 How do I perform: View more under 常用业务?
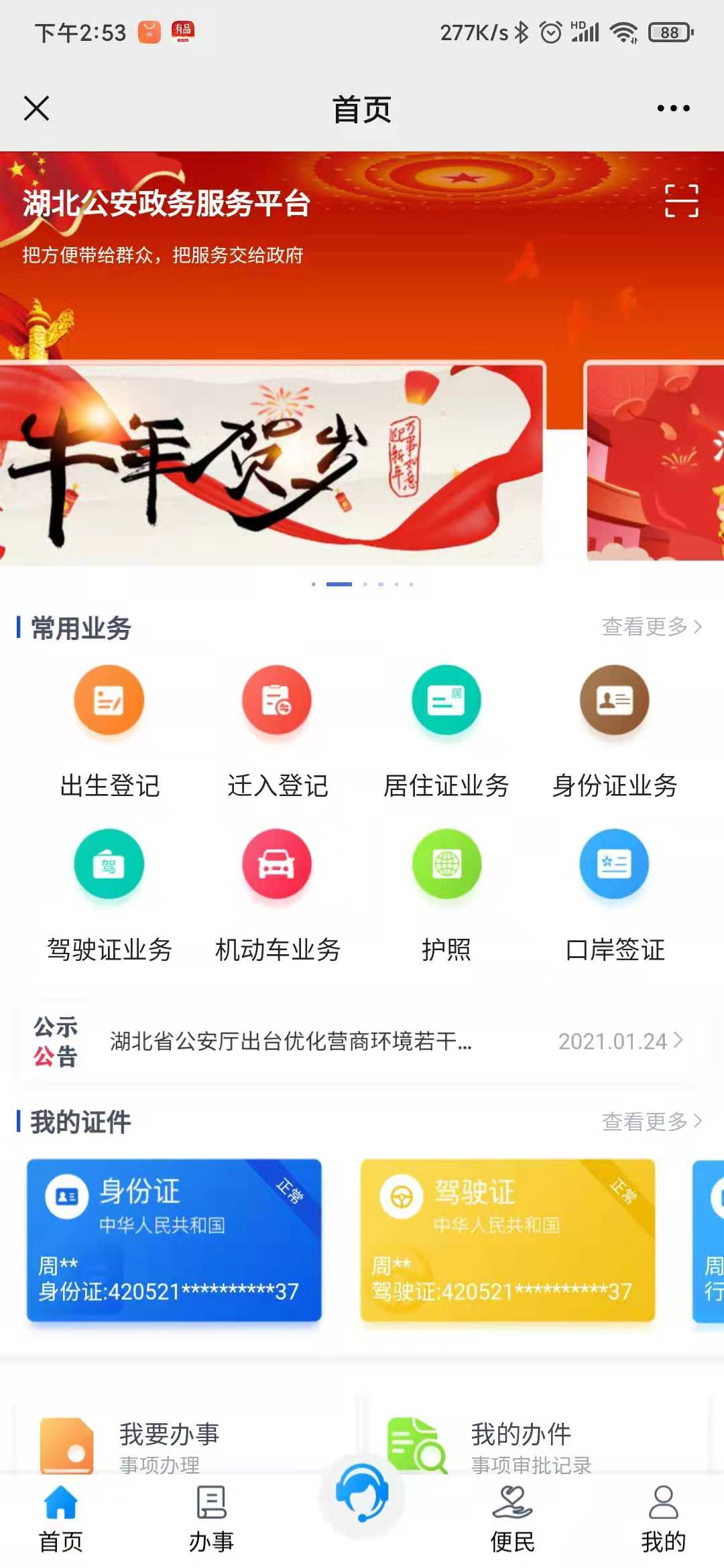[x=651, y=627]
